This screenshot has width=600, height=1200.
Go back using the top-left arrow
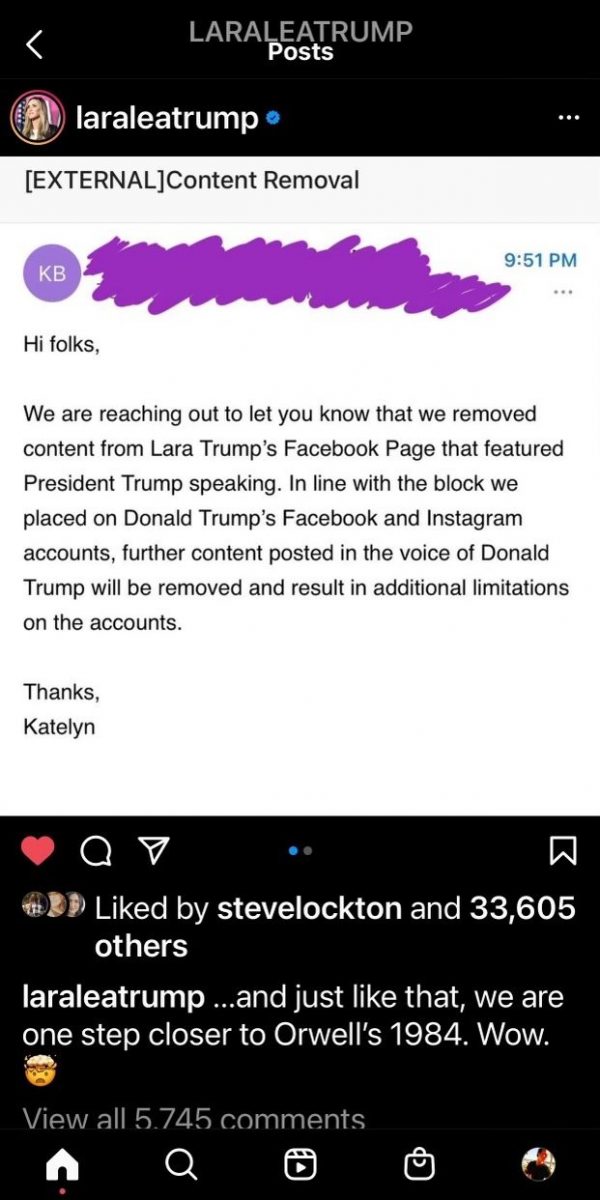(x=34, y=43)
